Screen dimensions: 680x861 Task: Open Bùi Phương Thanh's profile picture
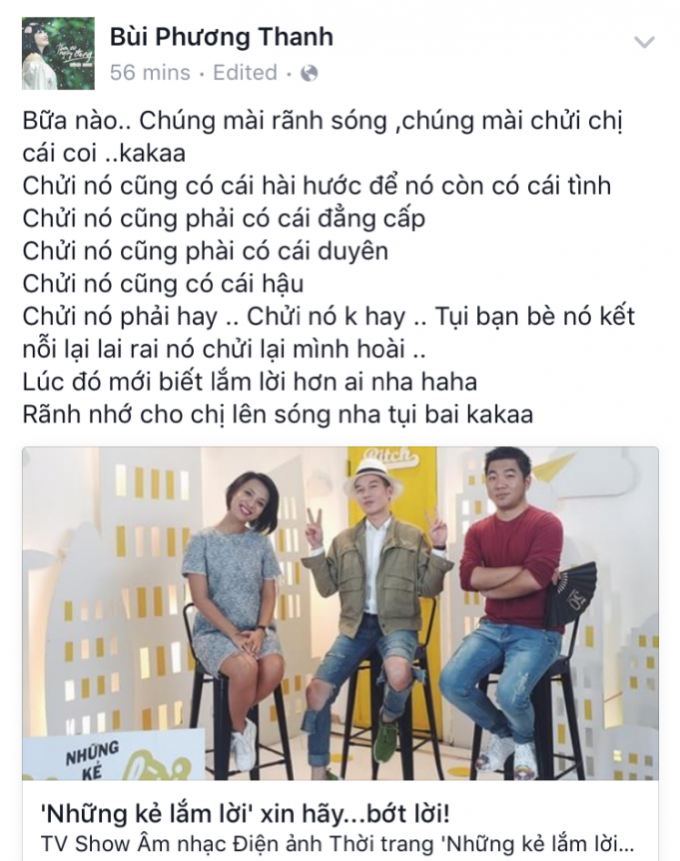(58, 53)
